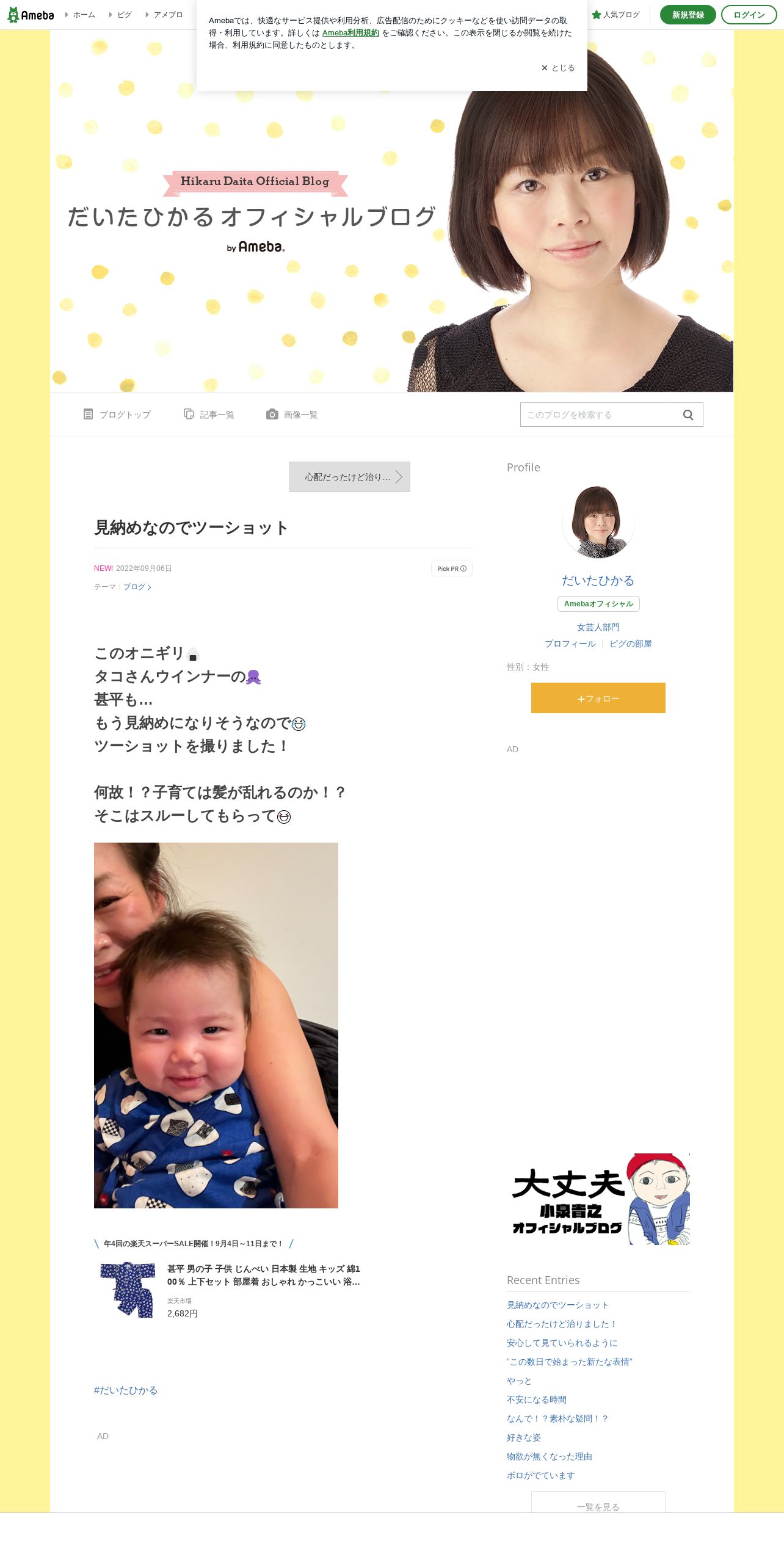Open the 画像一覧 tab

tap(292, 415)
